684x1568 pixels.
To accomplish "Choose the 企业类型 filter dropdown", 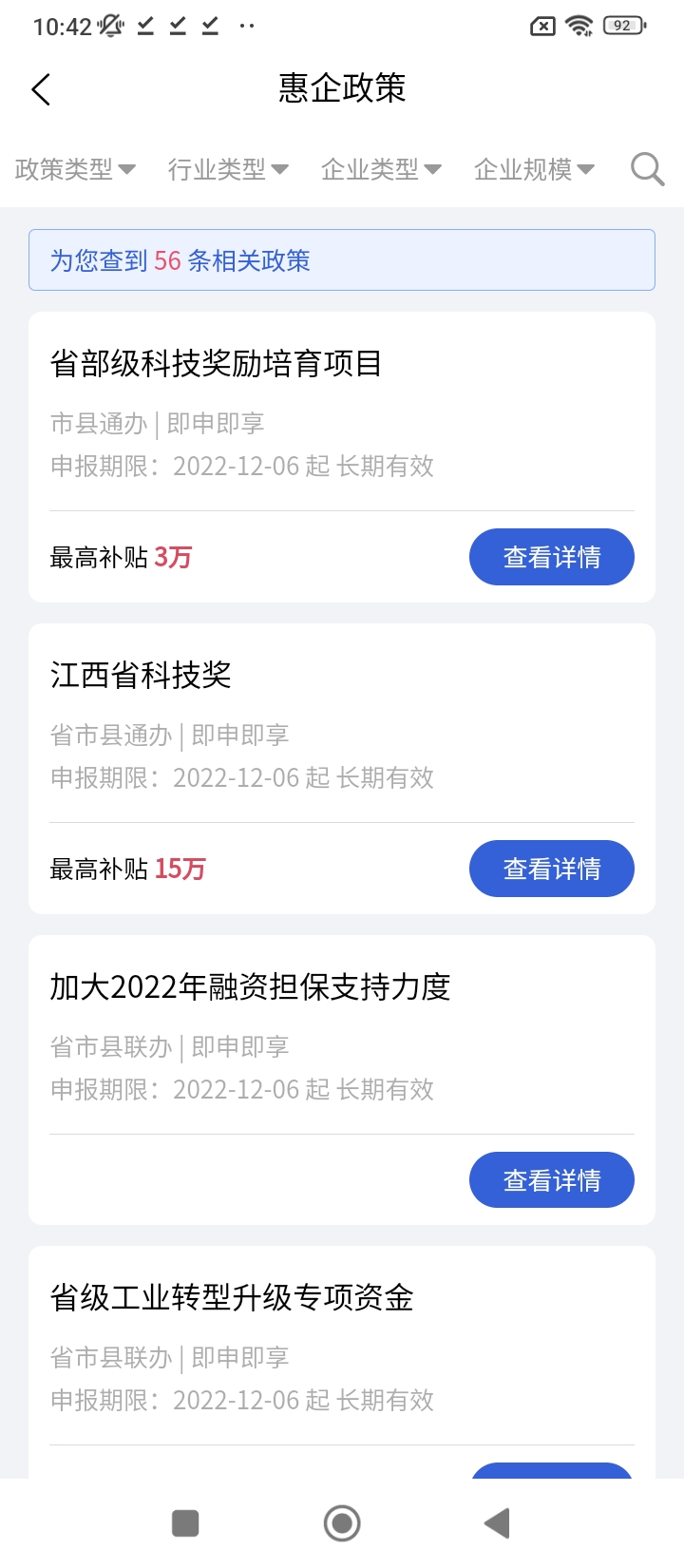I will point(381,169).
